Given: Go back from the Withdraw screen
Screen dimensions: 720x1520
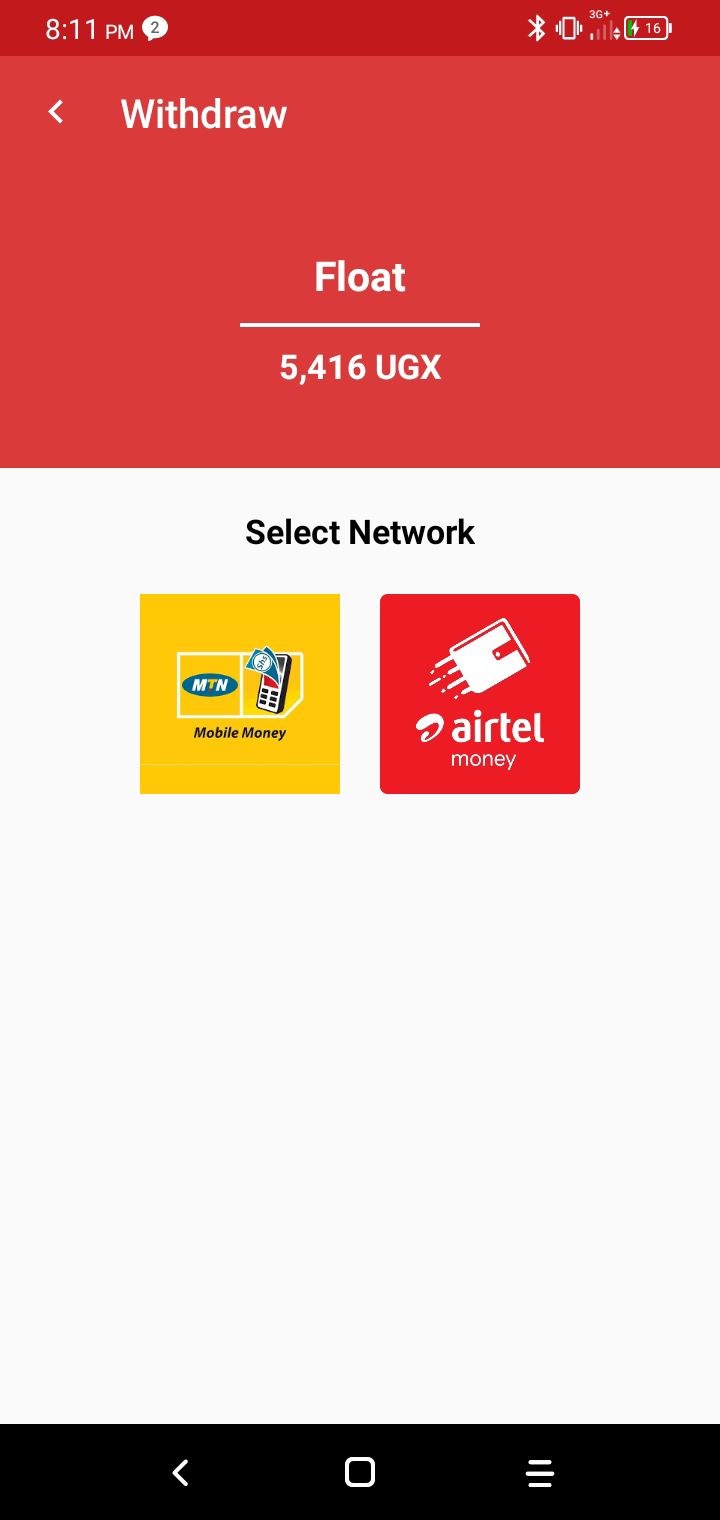Looking at the screenshot, I should tap(56, 113).
